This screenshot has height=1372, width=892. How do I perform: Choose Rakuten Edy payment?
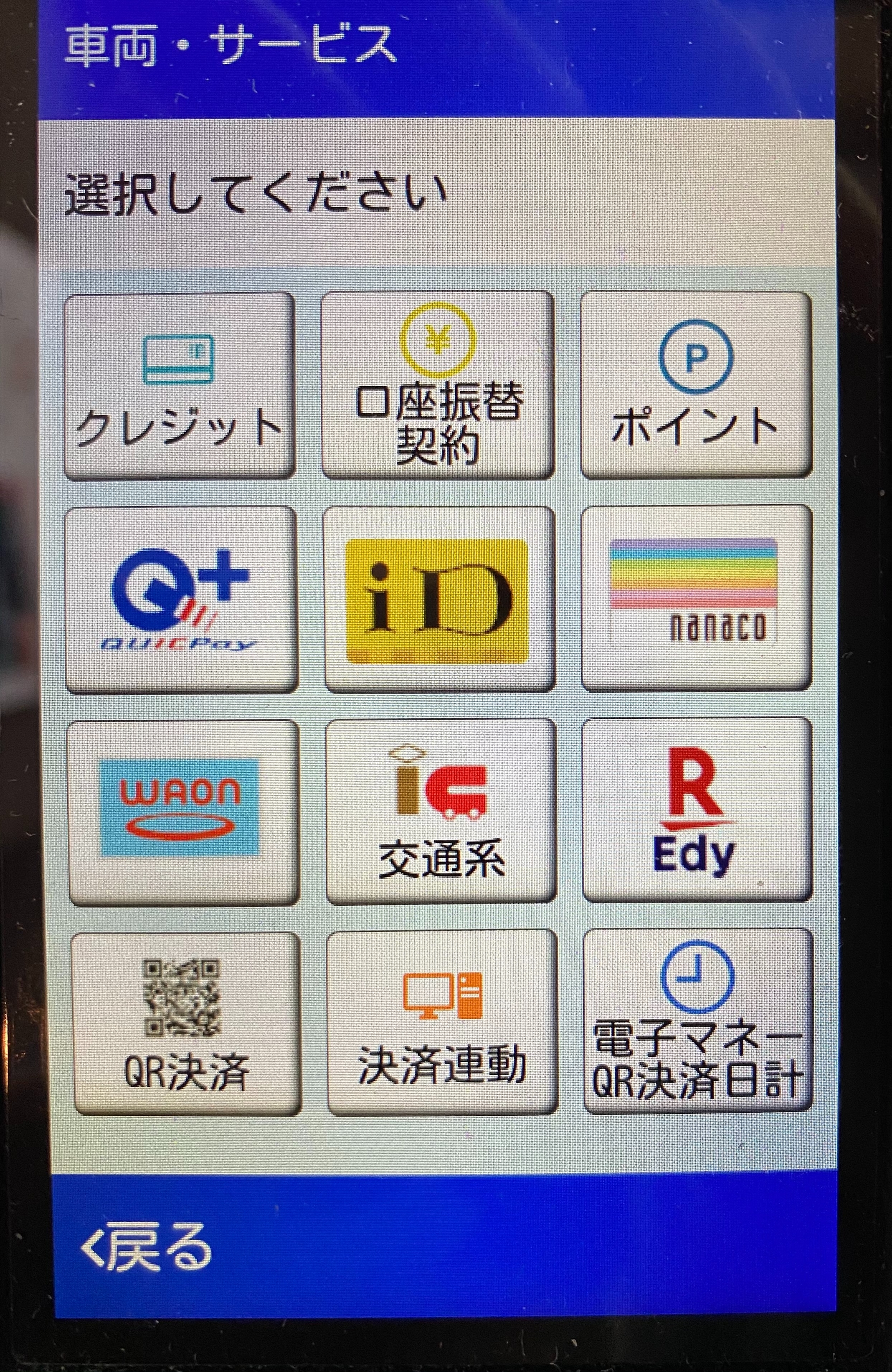(x=697, y=811)
